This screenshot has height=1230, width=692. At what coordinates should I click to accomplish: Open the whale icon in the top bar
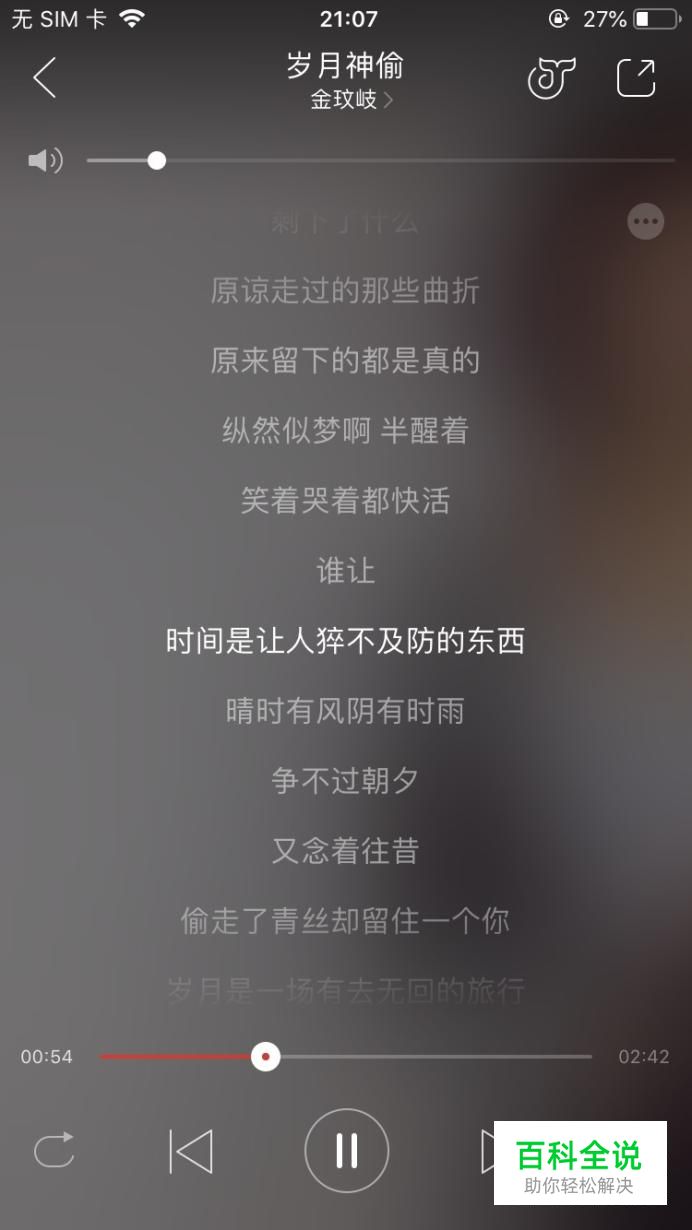click(x=551, y=78)
